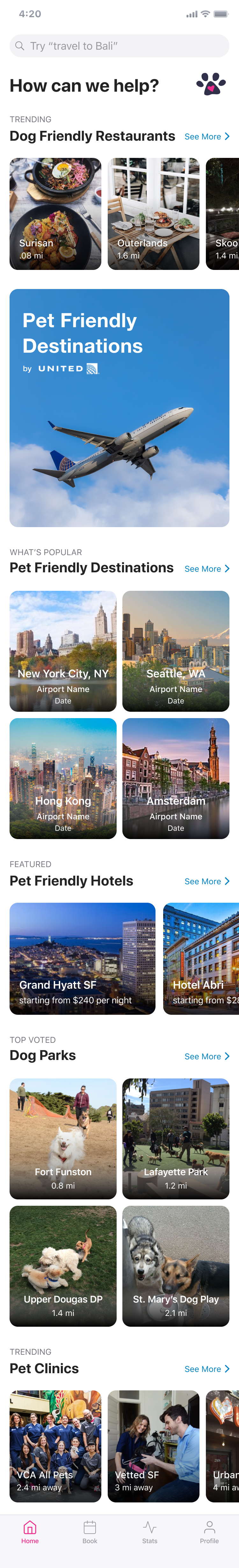Tap the "Try travel to Bali" search field
The width and height of the screenshot is (239, 1568).
coord(119,46)
